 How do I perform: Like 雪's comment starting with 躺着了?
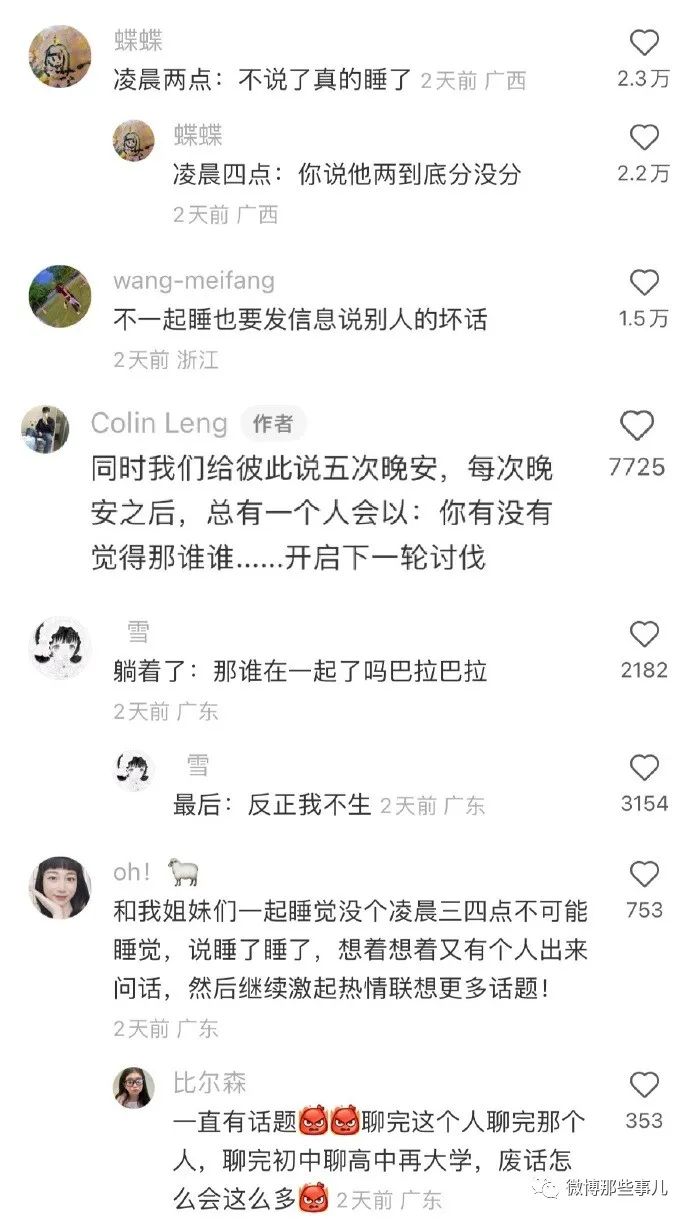click(x=644, y=634)
